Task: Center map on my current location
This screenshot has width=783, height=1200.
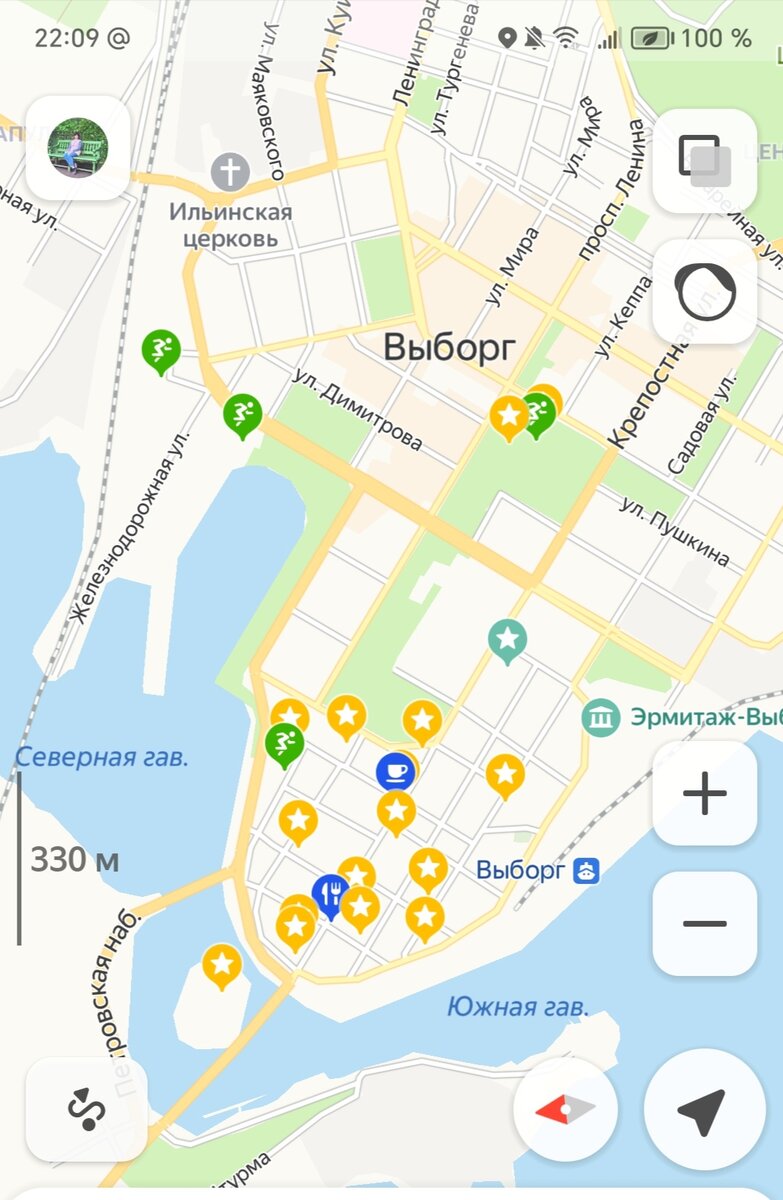Action: coord(702,1110)
